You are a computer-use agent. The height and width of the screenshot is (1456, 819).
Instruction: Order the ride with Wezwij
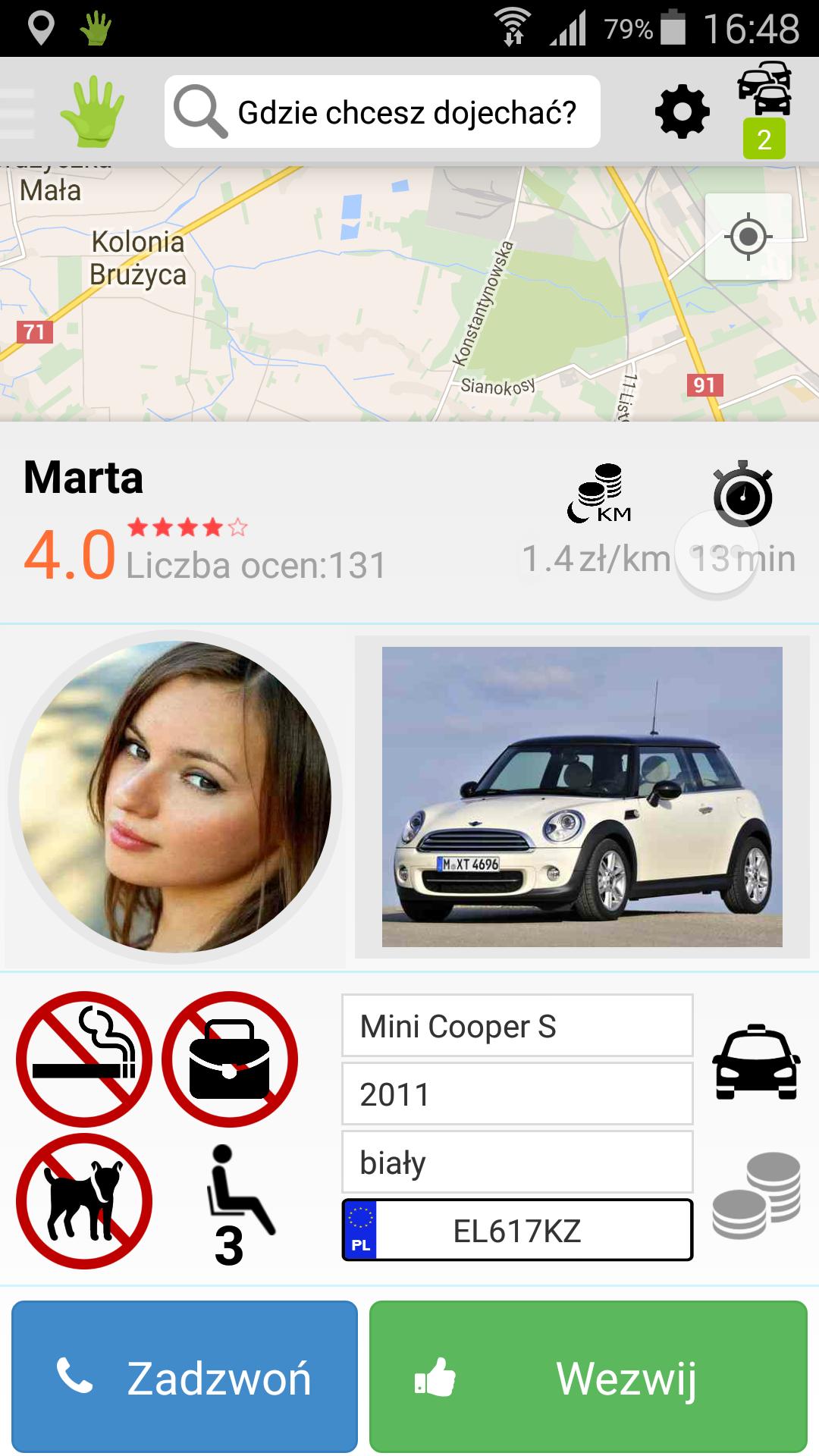click(588, 1377)
